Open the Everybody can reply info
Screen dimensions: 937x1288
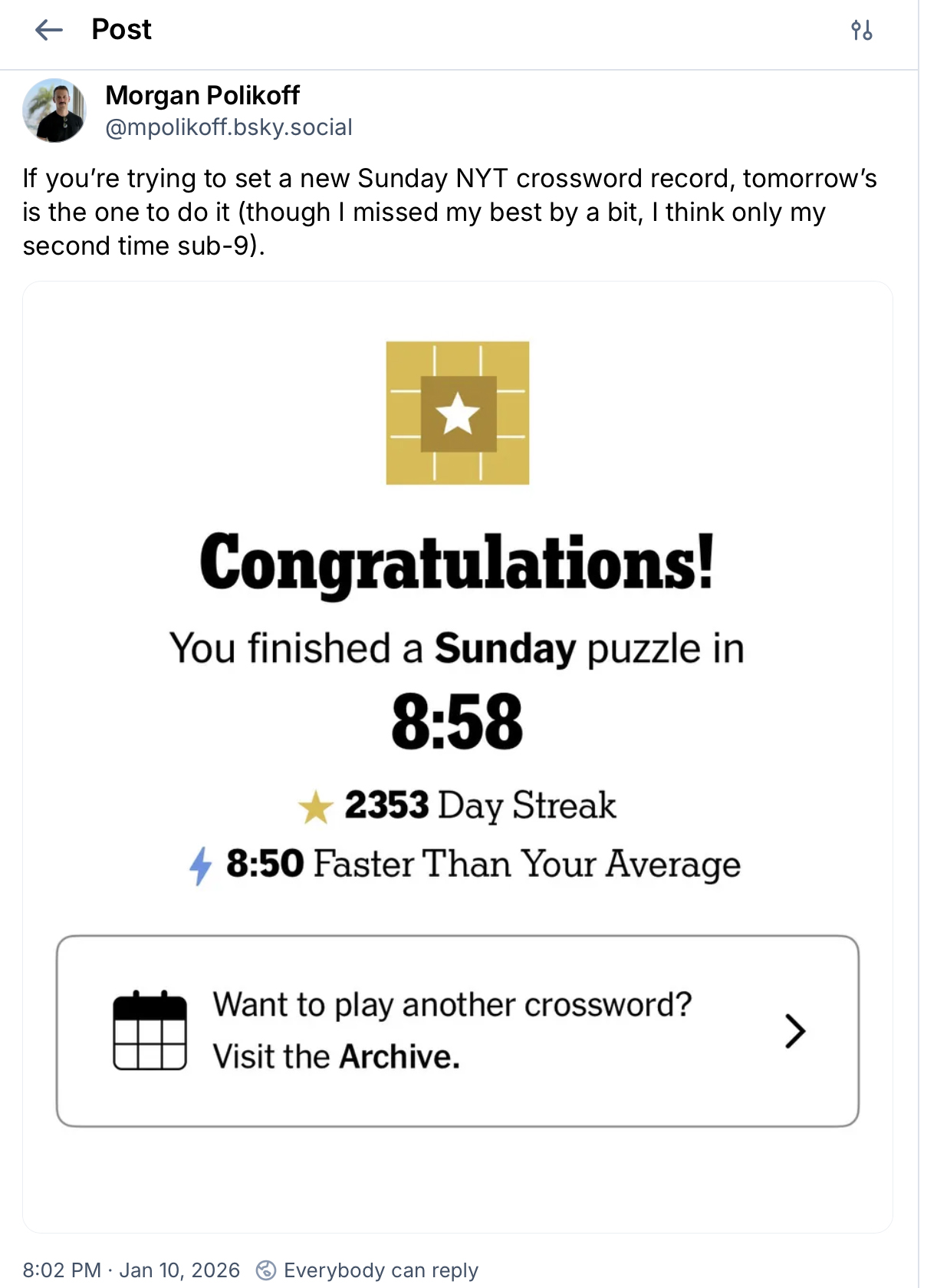tap(367, 1270)
